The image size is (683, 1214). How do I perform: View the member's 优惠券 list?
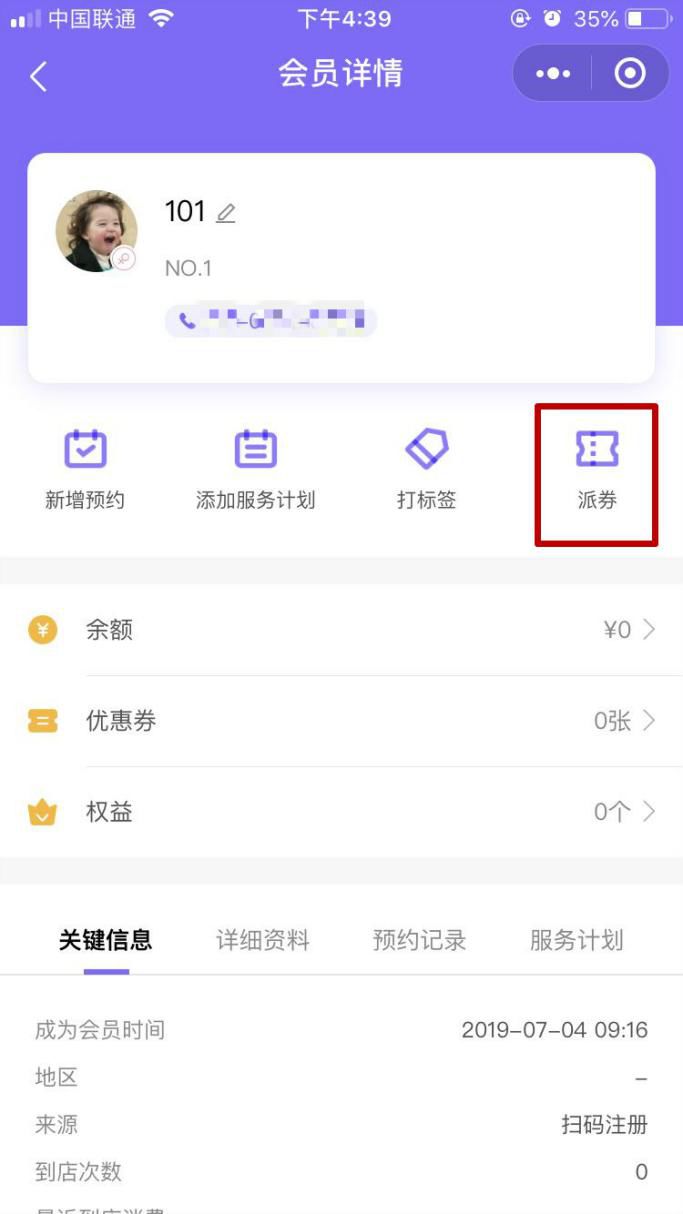point(341,721)
